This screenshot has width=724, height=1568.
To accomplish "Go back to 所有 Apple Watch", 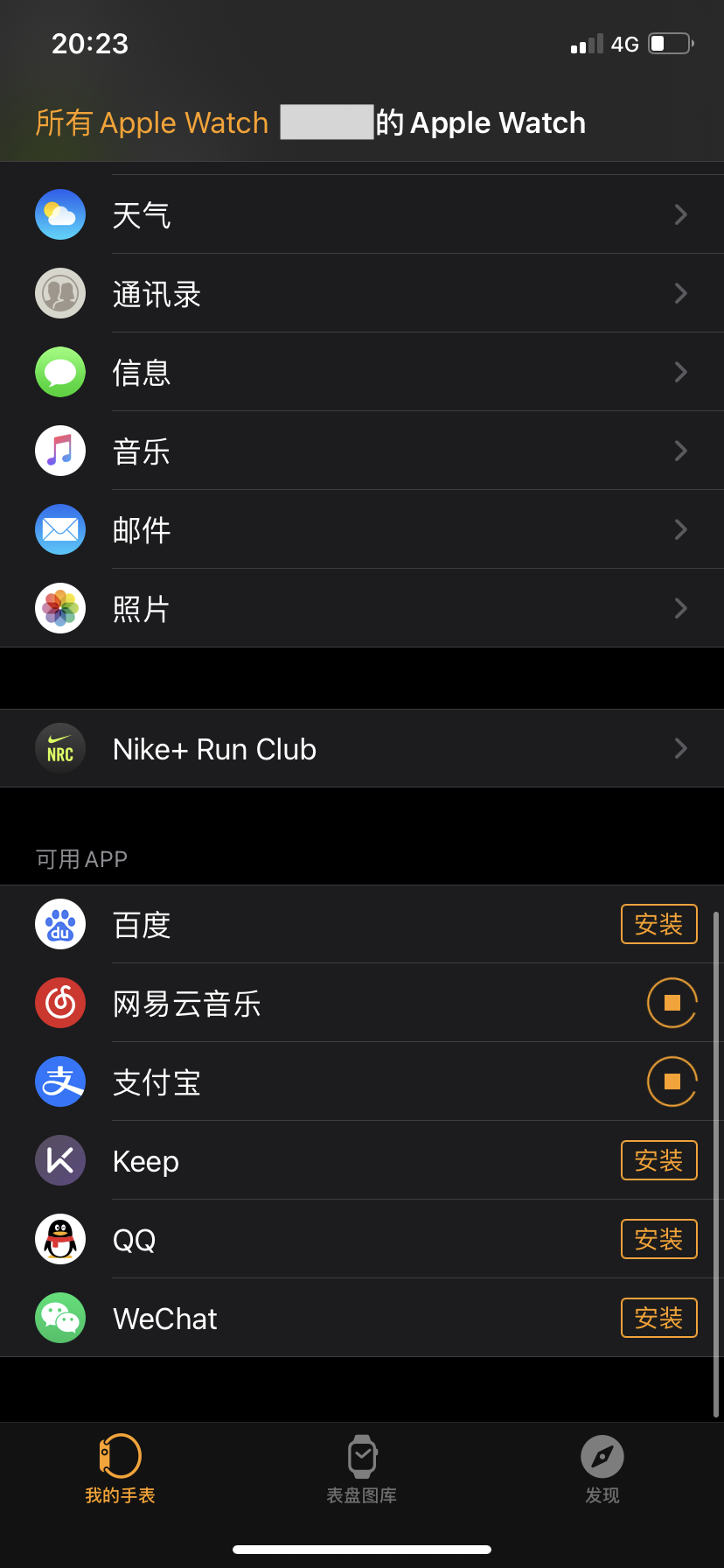I will (x=151, y=122).
